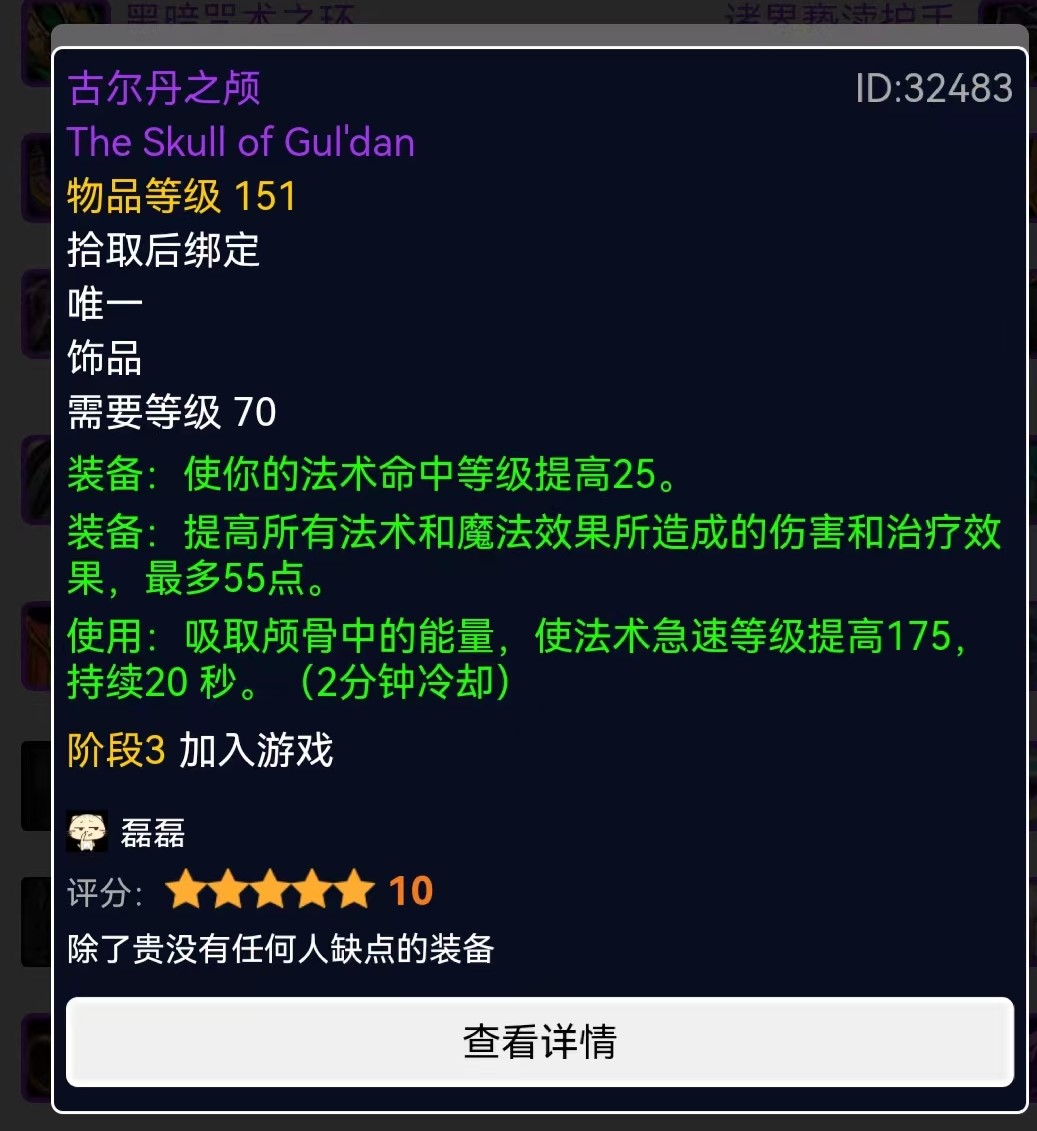Select the third rating star
The width and height of the screenshot is (1037, 1131).
tap(270, 888)
